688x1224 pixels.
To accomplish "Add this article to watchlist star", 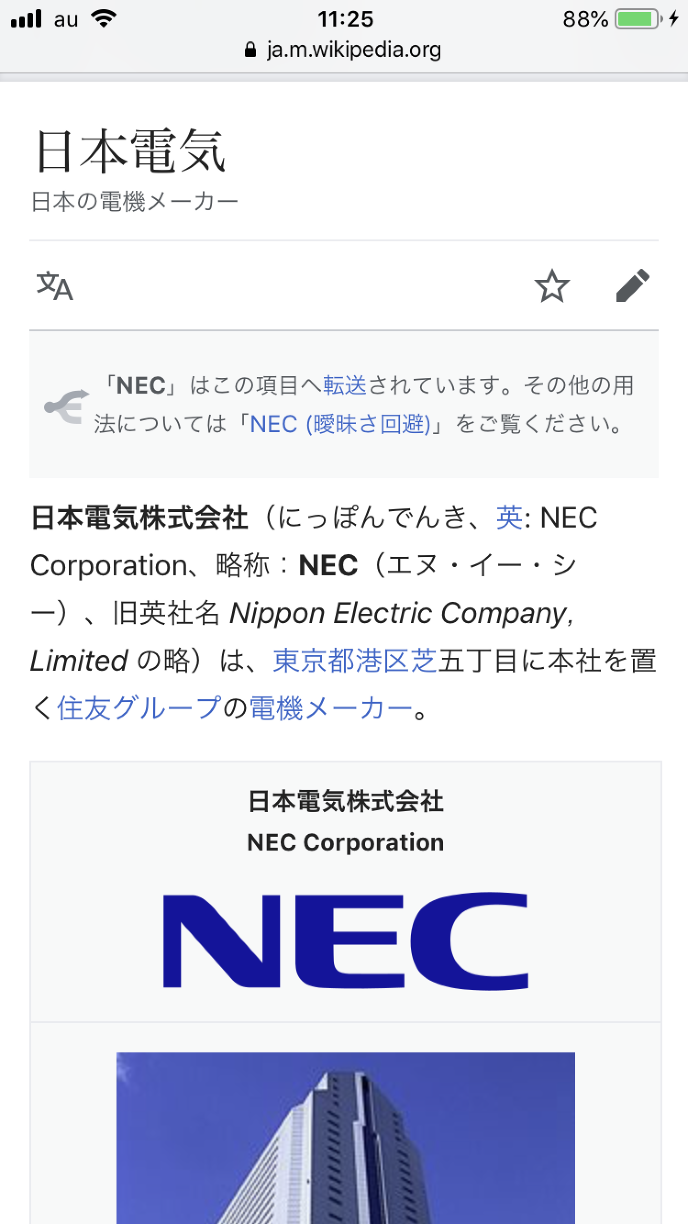I will click(552, 287).
